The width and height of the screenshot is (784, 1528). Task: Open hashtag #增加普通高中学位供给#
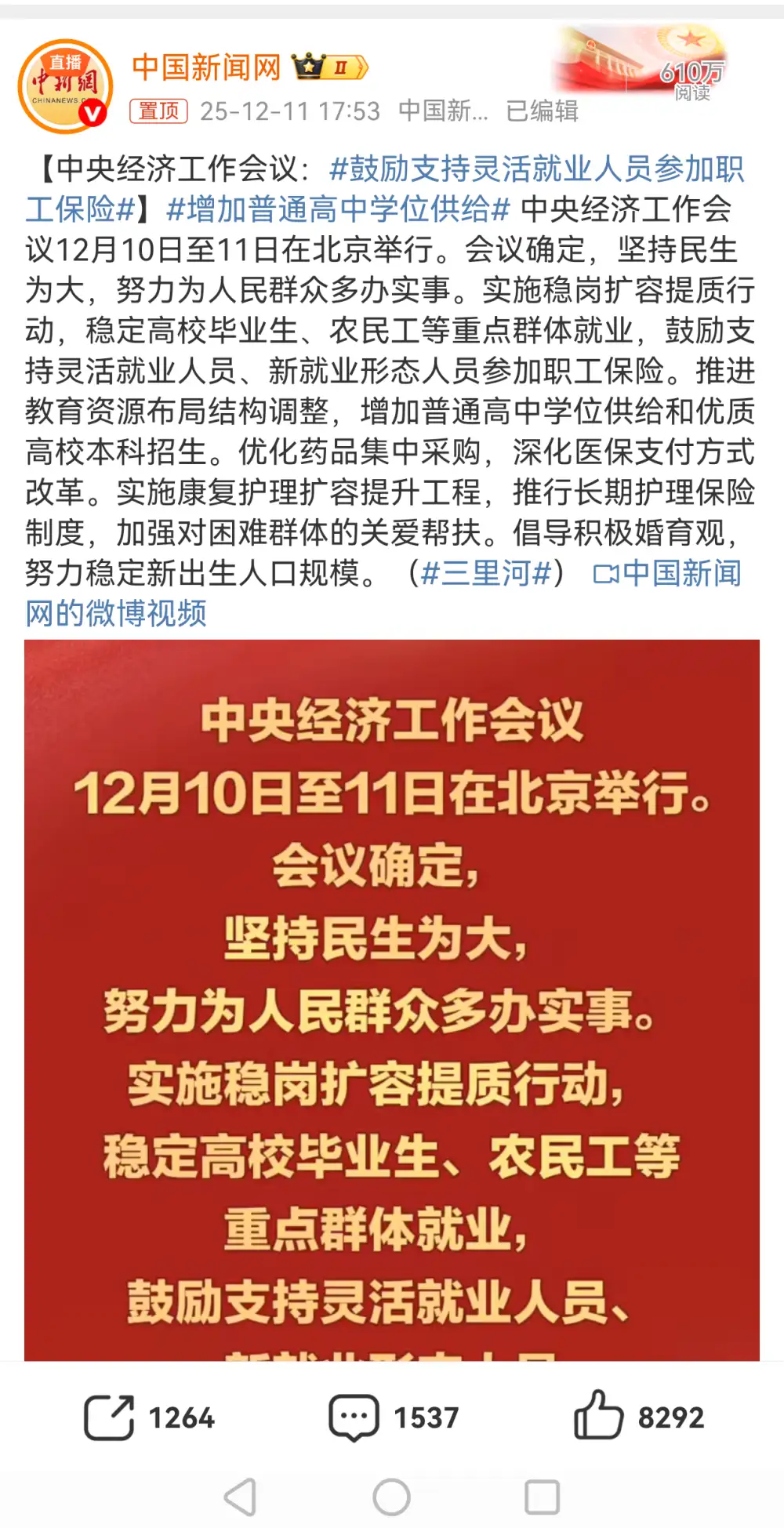339,209
